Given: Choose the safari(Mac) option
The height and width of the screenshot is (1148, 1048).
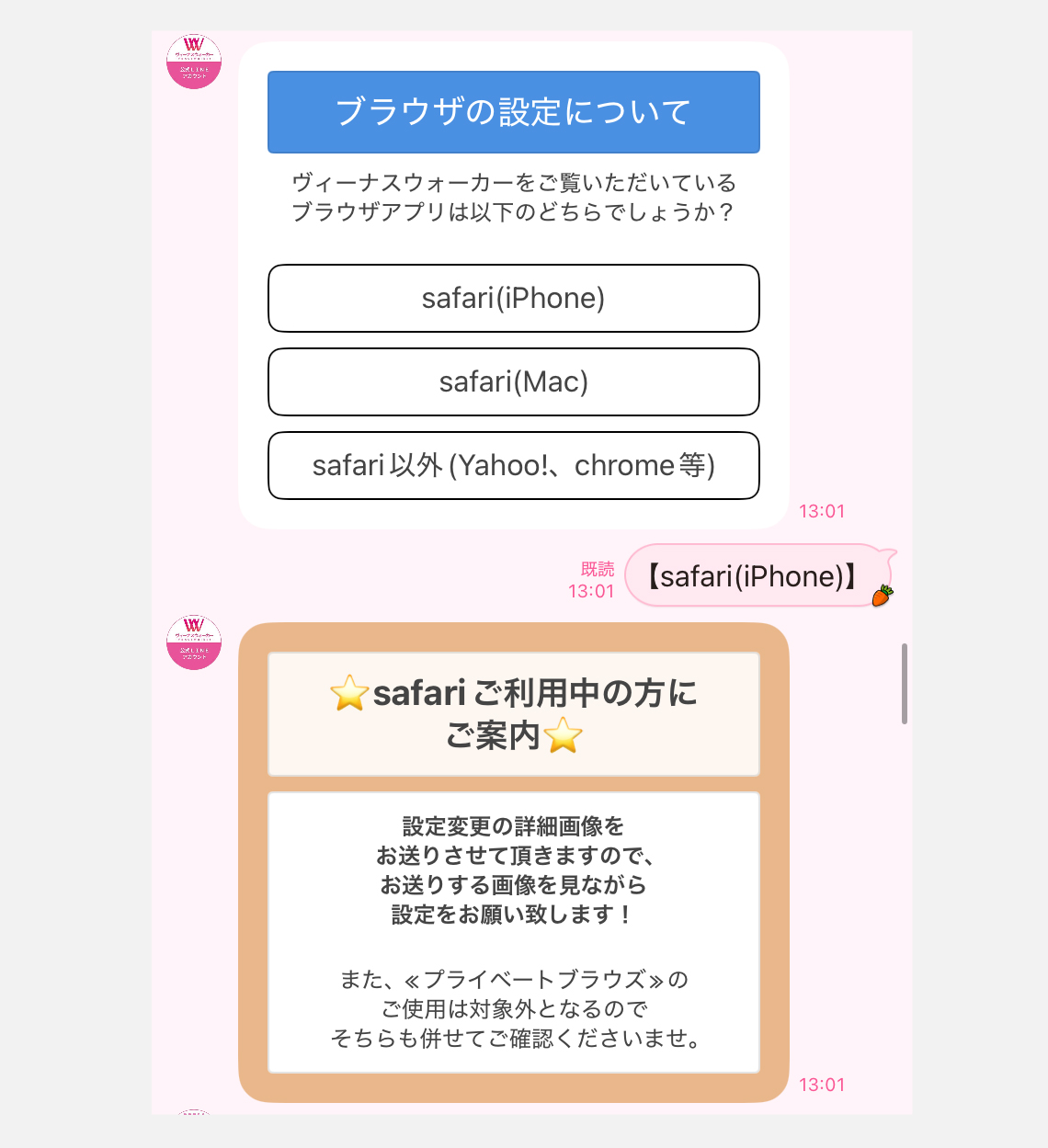Looking at the screenshot, I should point(513,382).
